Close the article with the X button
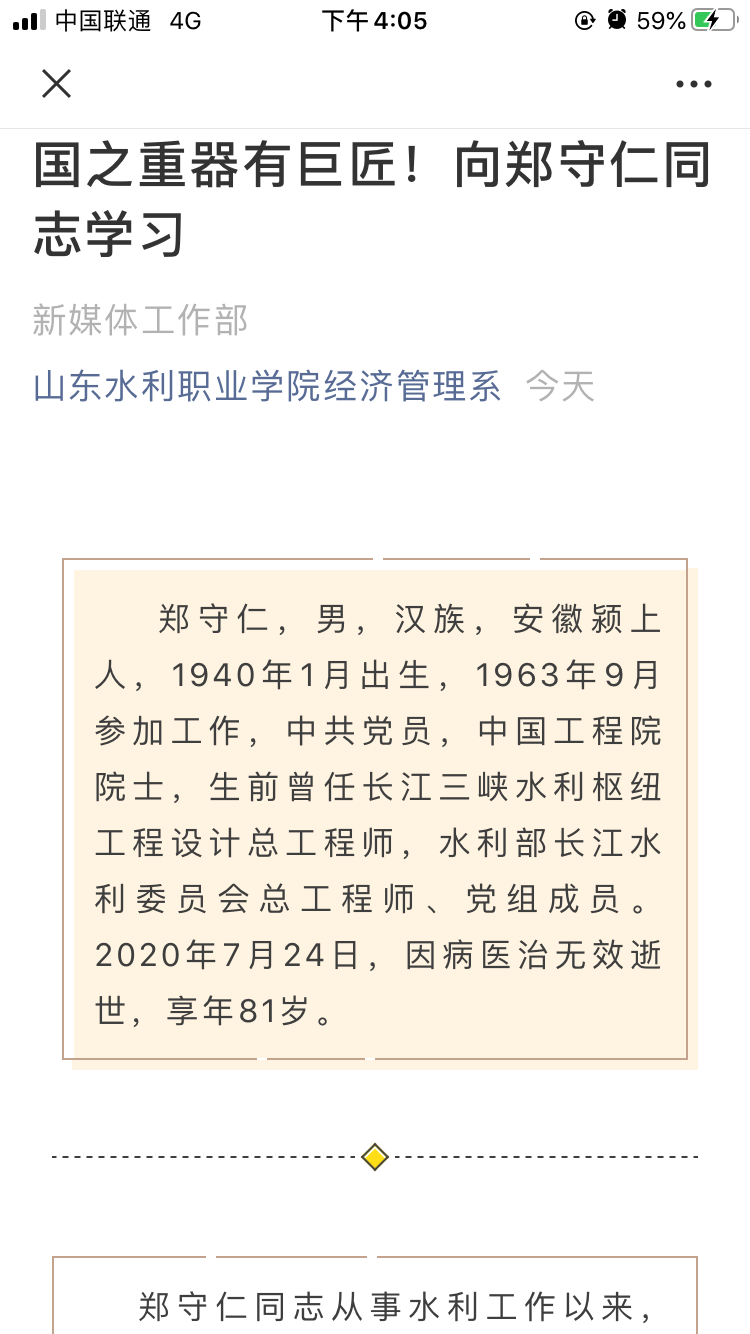This screenshot has width=750, height=1334. coord(57,84)
